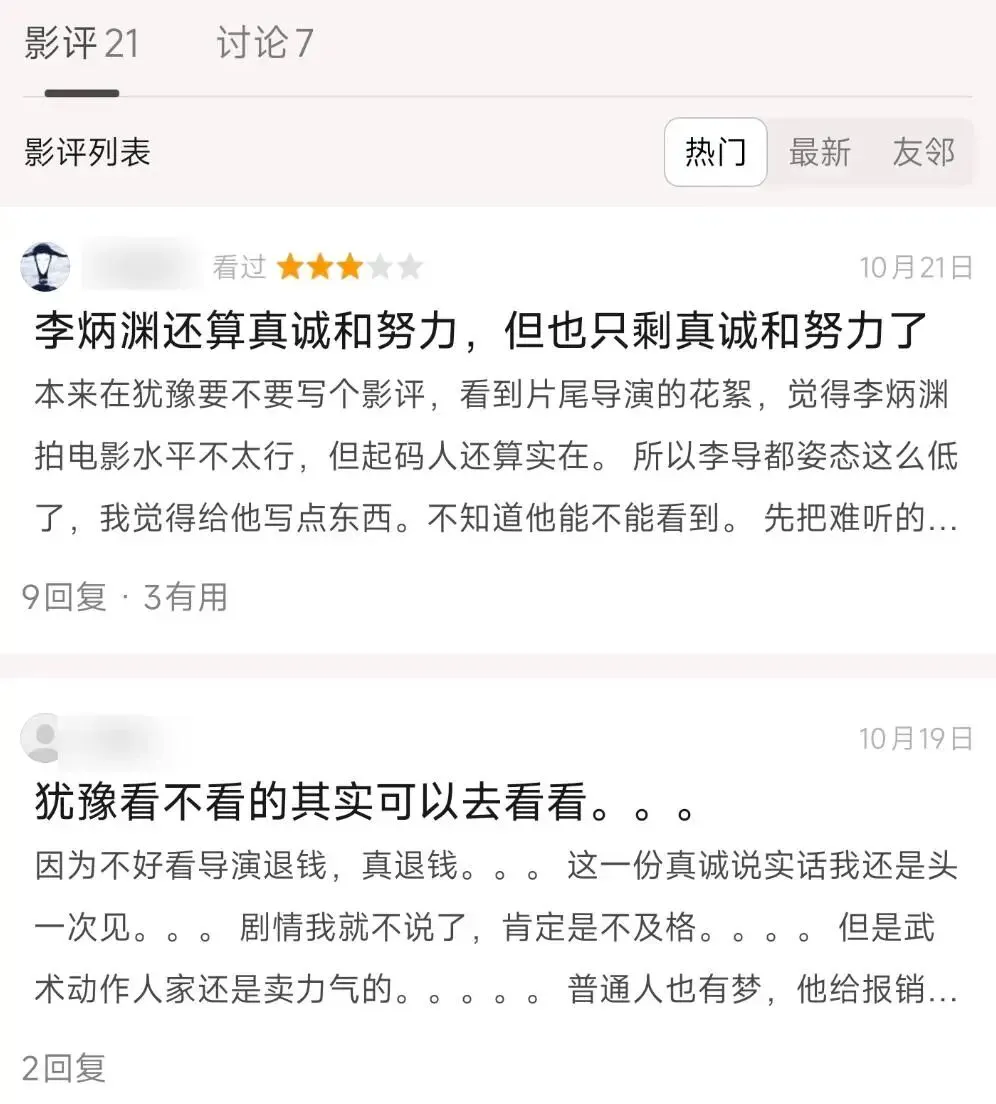Switch to the 讨论 7 tab
This screenshot has width=996, height=1104.
tap(265, 44)
